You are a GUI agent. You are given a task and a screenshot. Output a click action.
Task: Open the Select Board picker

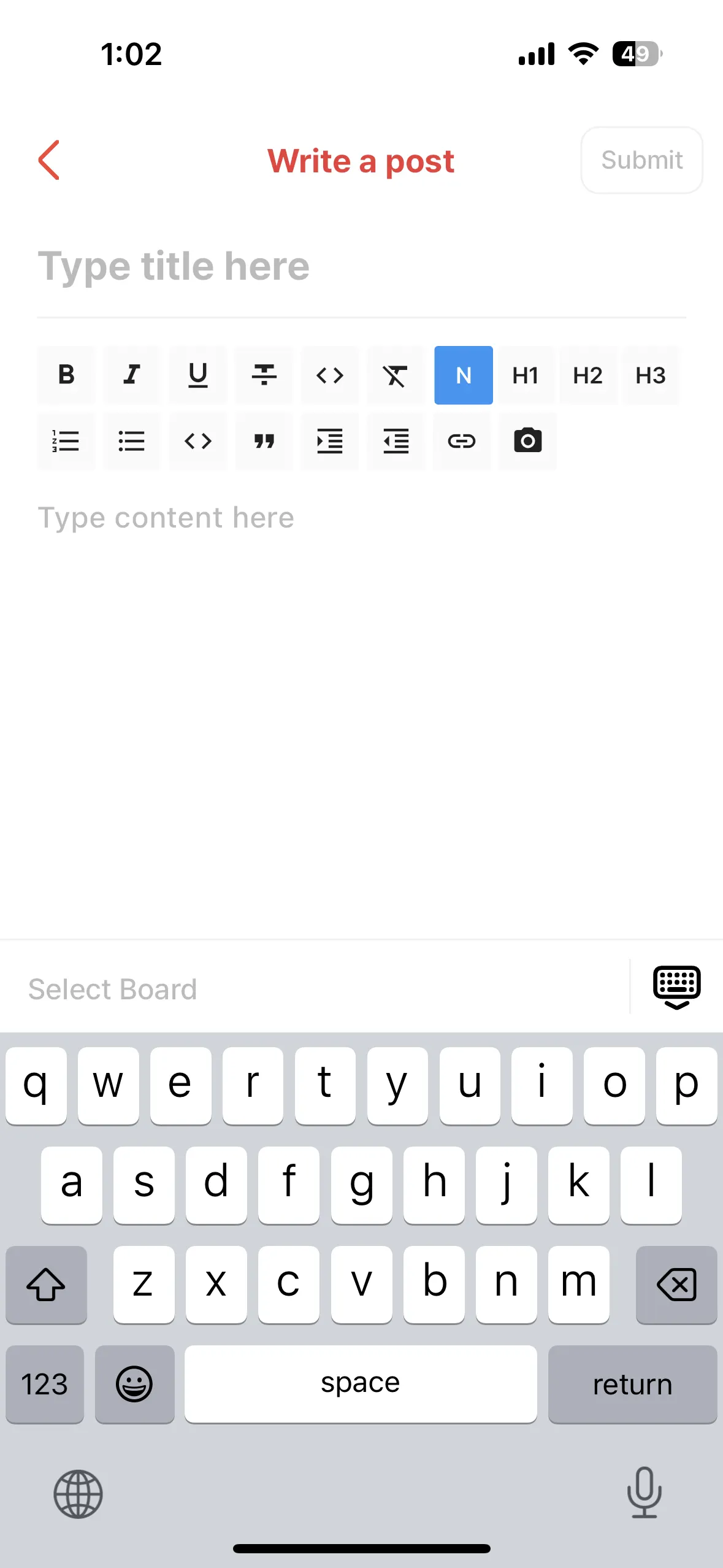(x=315, y=989)
